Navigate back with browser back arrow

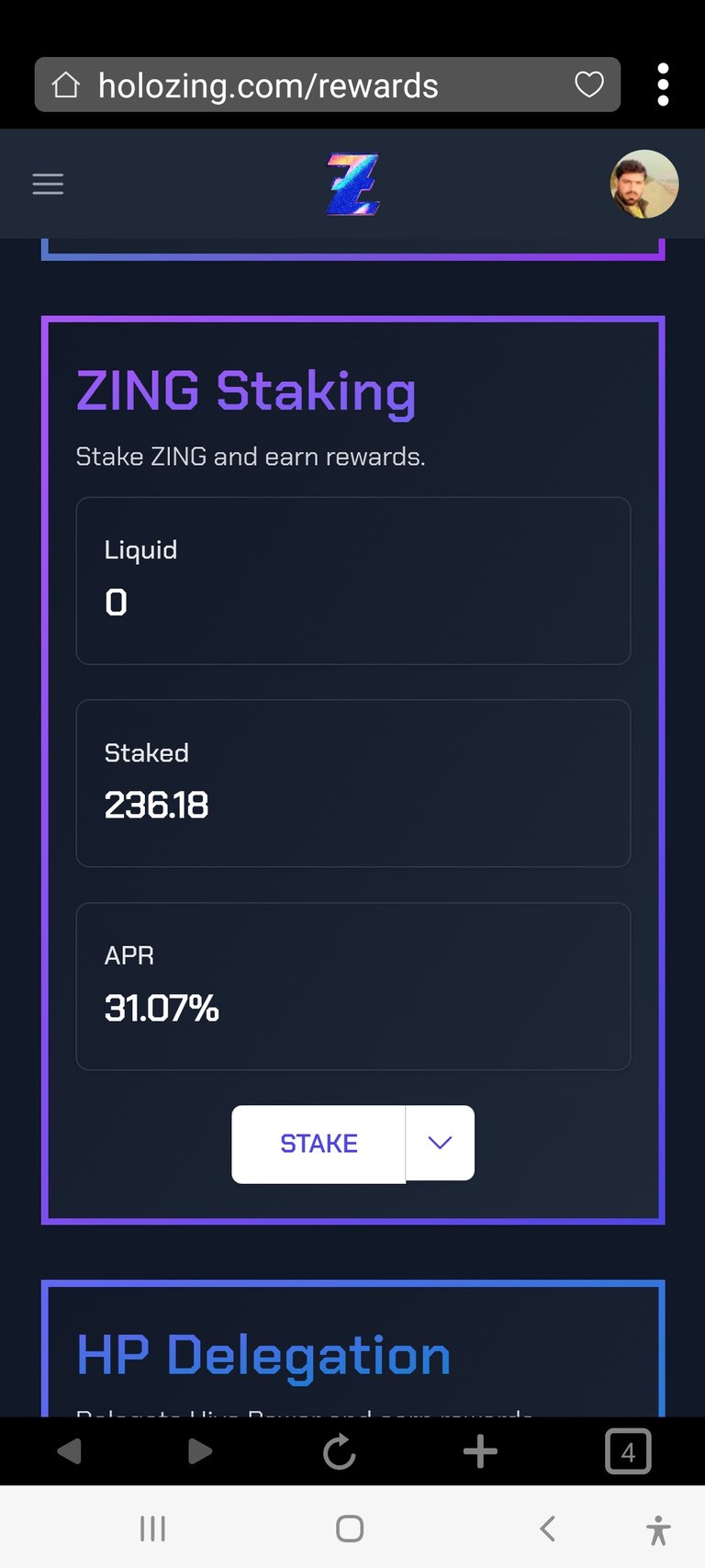click(70, 1451)
